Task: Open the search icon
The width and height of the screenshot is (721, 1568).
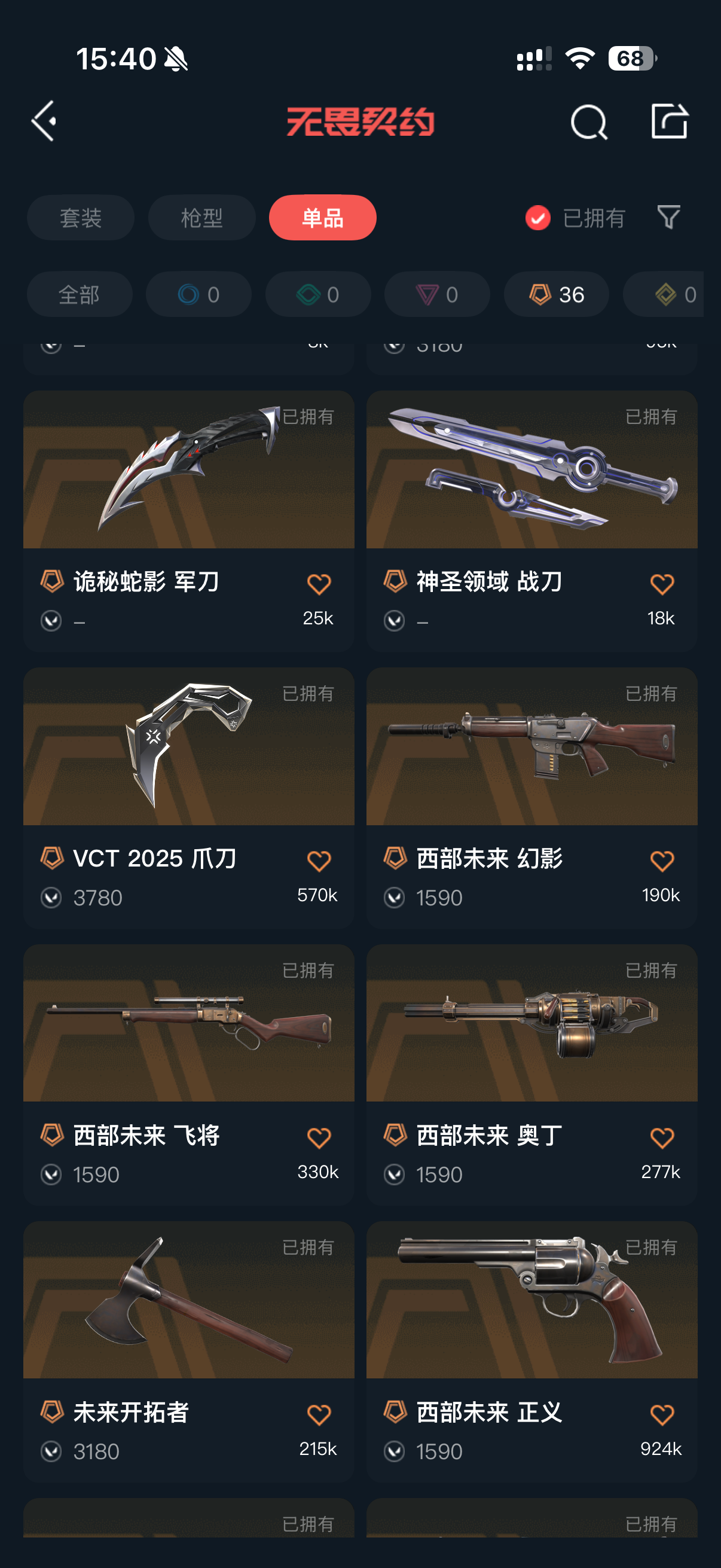Action: (588, 122)
